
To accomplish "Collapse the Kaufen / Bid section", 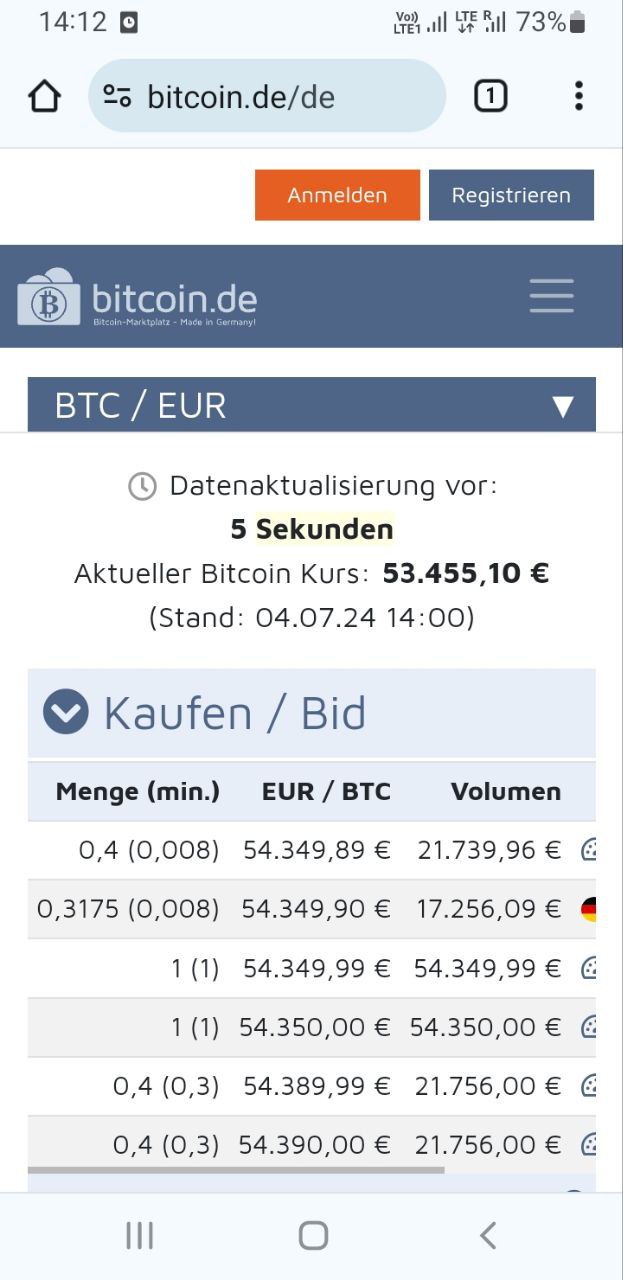I will coord(66,712).
